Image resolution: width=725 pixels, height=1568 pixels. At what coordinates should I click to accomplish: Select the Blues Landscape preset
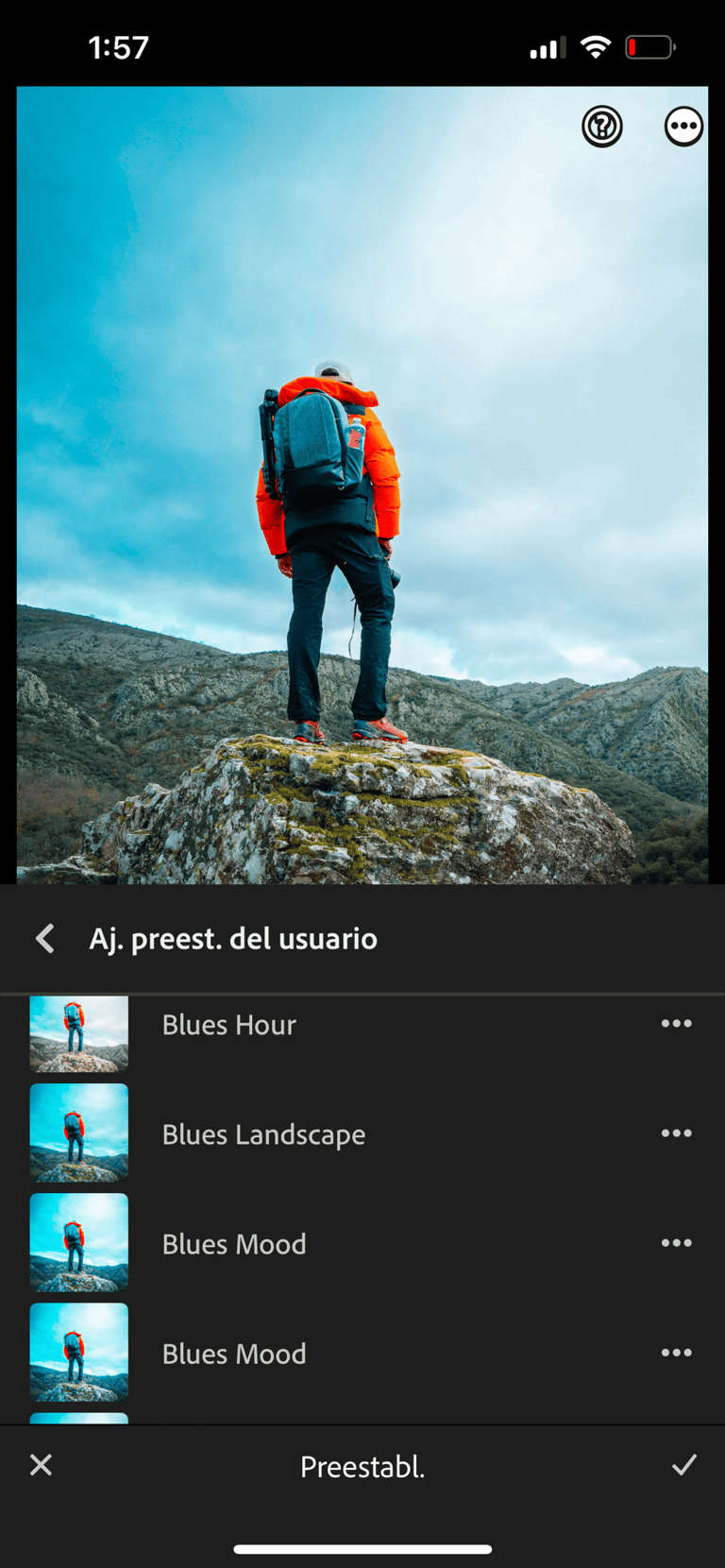[x=262, y=1134]
